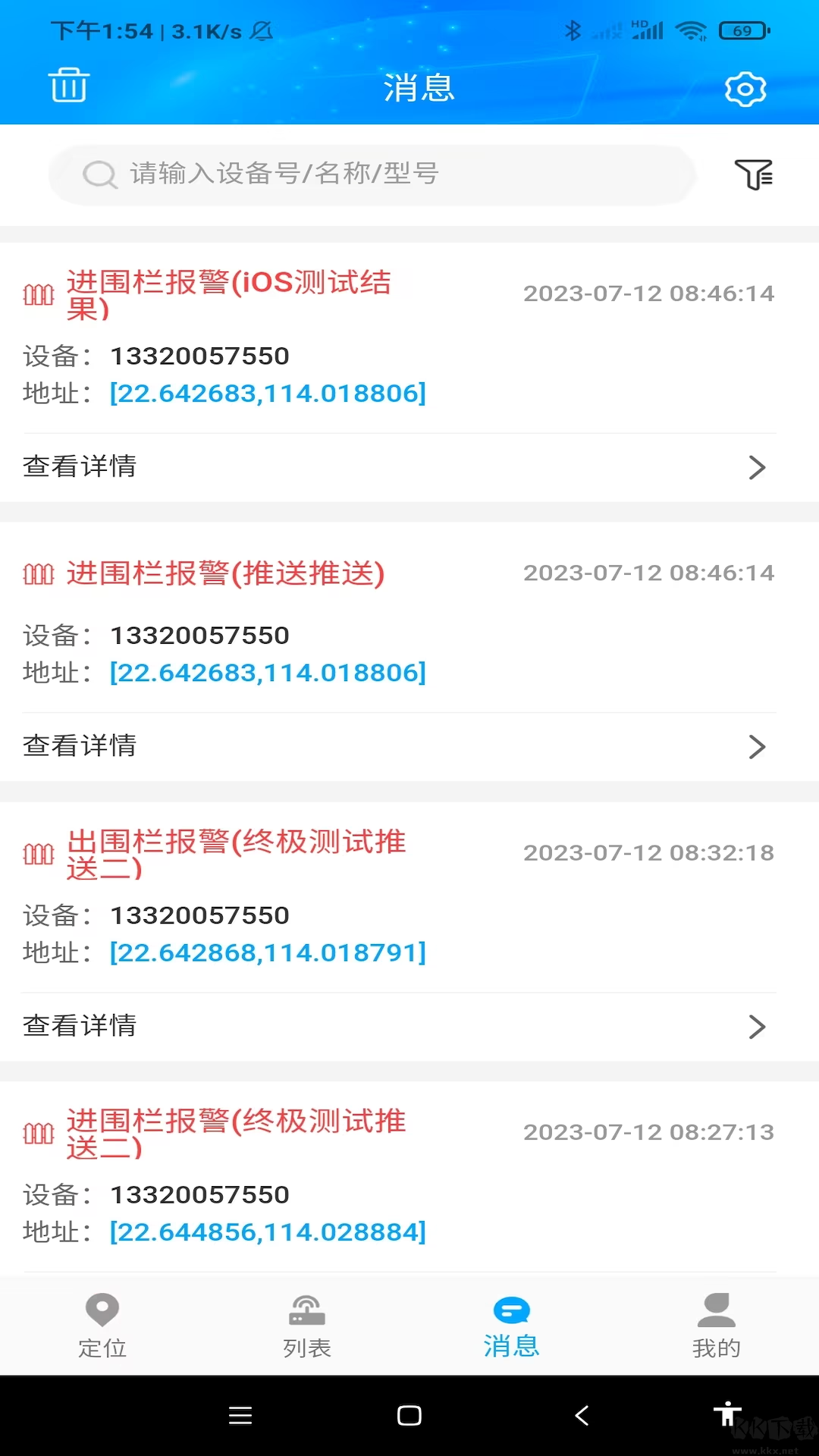Image resolution: width=819 pixels, height=1456 pixels.
Task: Return to the system home screen
Action: (409, 1415)
